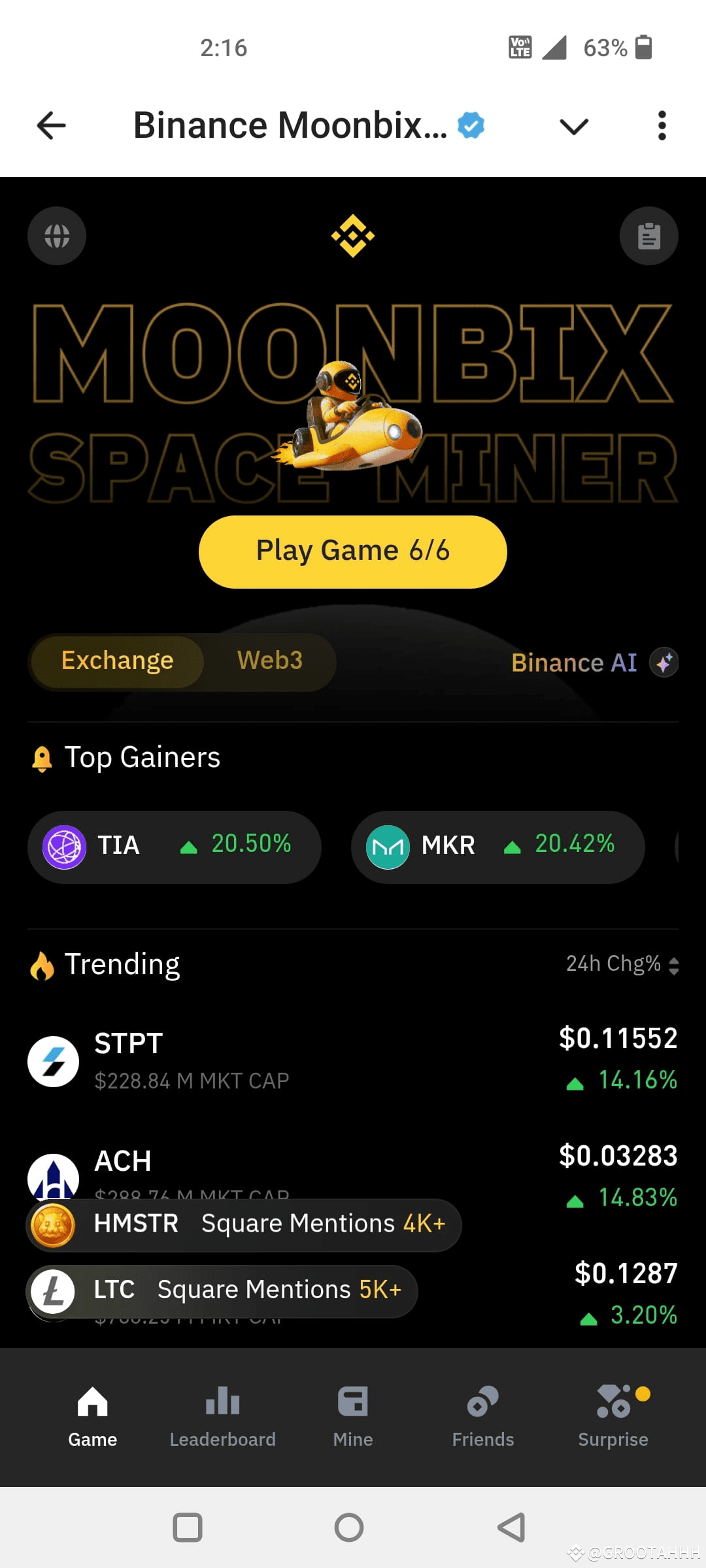Select the Game tab in bottom navigation
This screenshot has width=706, height=1568.
tap(92, 1411)
